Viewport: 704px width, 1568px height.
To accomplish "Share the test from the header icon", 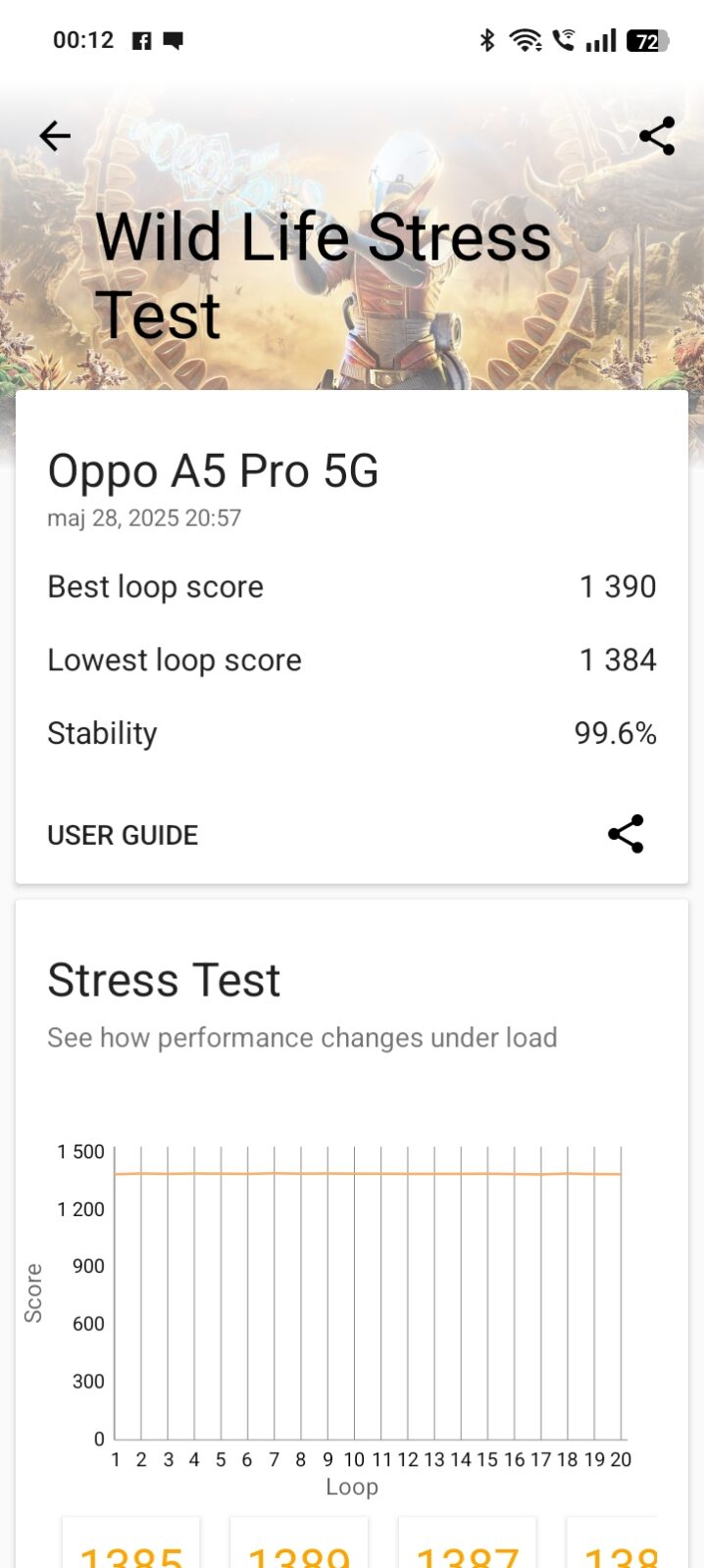I will pos(656,136).
